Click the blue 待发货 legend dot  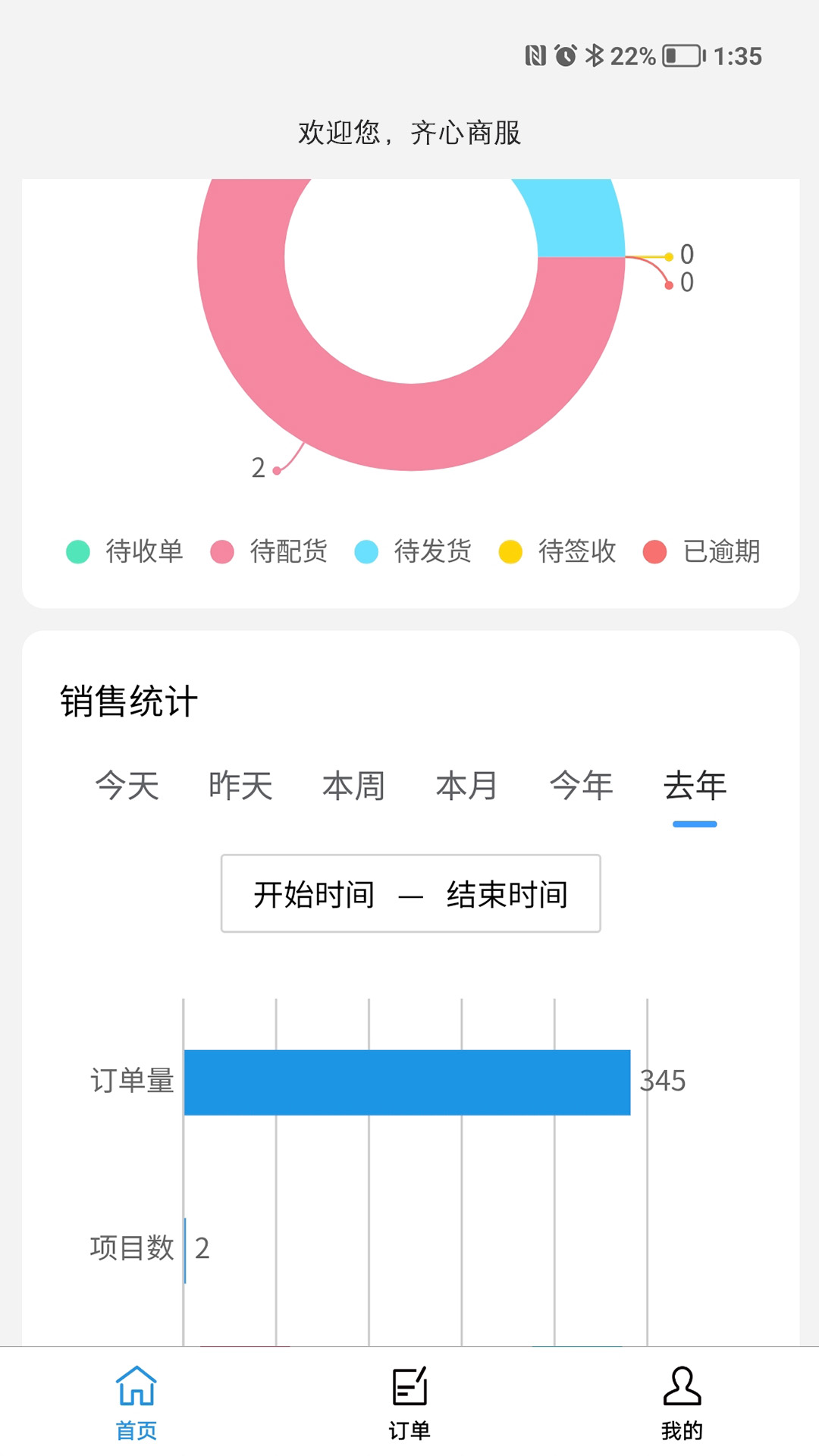click(x=368, y=552)
